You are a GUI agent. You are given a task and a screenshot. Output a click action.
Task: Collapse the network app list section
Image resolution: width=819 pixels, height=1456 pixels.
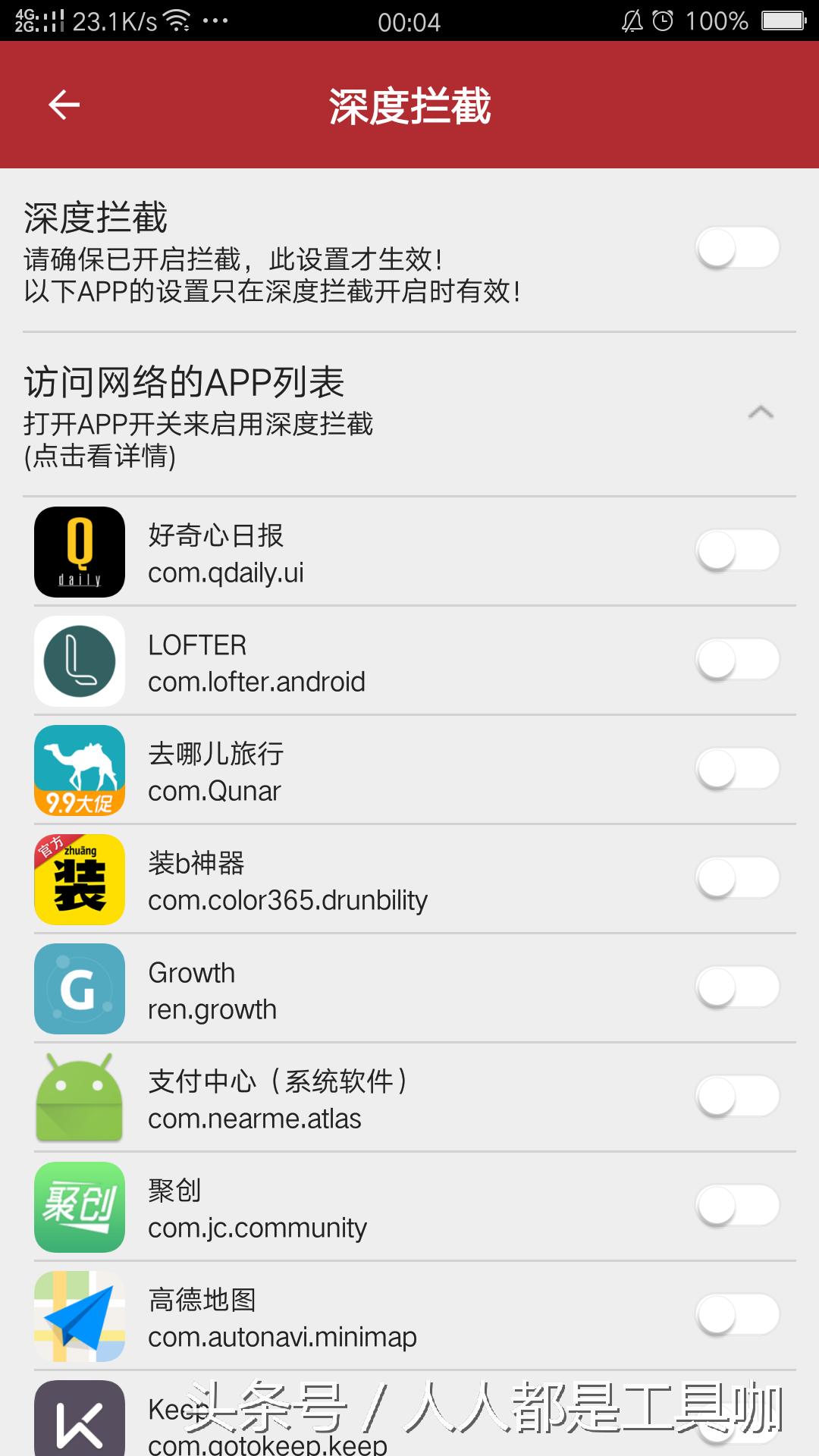coord(762,412)
